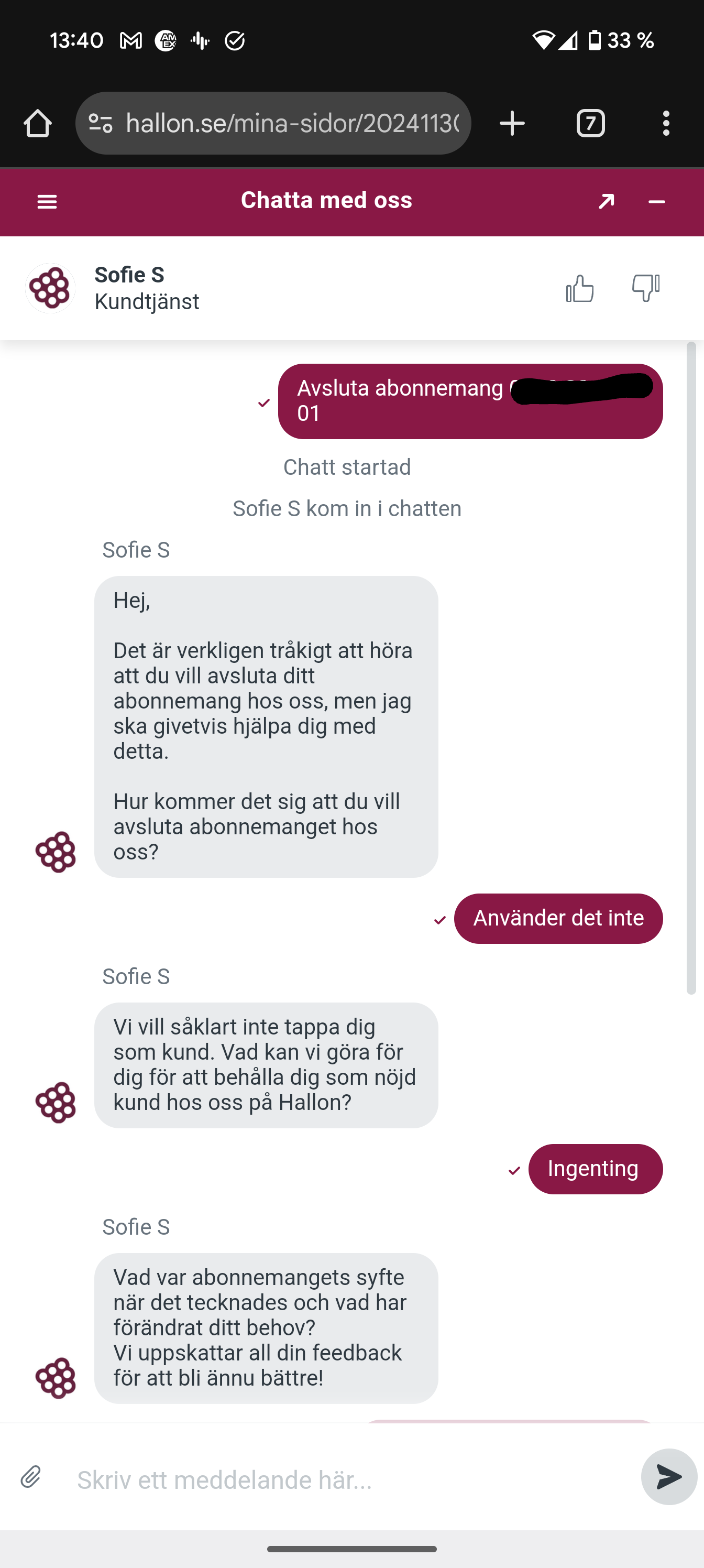Image resolution: width=704 pixels, height=1568 pixels.
Task: Open the chat hamburger menu
Action: click(47, 201)
